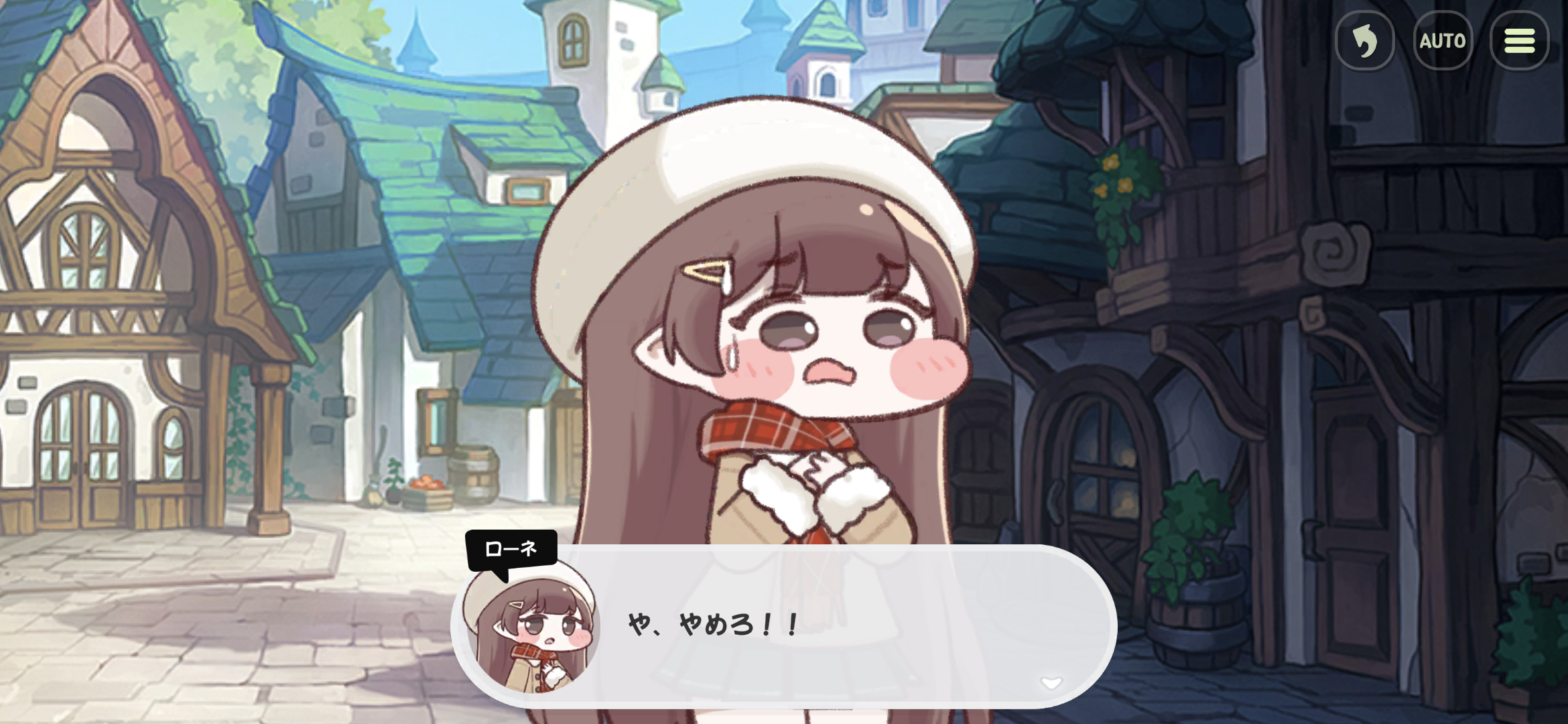This screenshot has height=724, width=1568.
Task: Open the hamburger menu
Action: 1520,40
